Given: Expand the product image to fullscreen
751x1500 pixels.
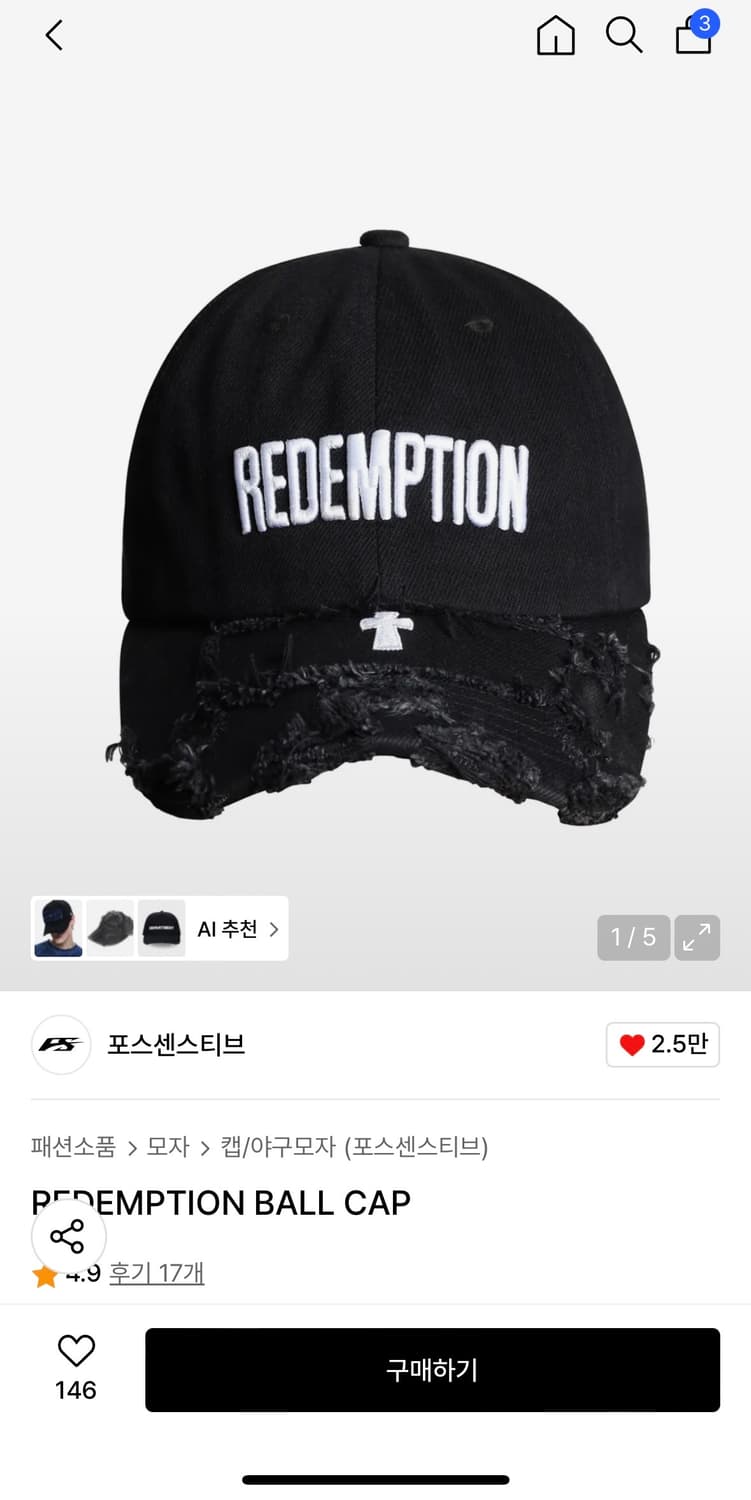Looking at the screenshot, I should coord(697,938).
